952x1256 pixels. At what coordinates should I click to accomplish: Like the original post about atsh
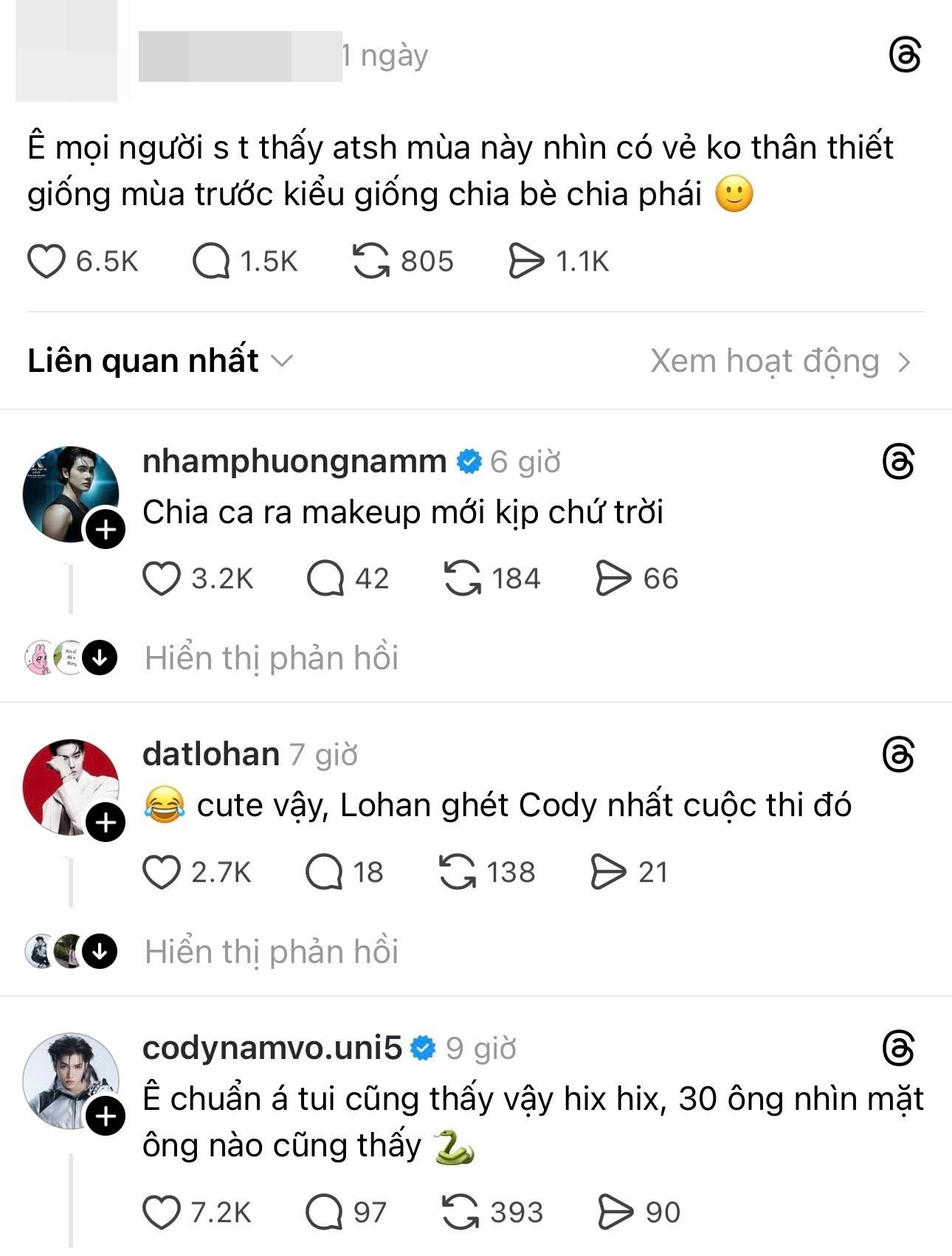(46, 261)
